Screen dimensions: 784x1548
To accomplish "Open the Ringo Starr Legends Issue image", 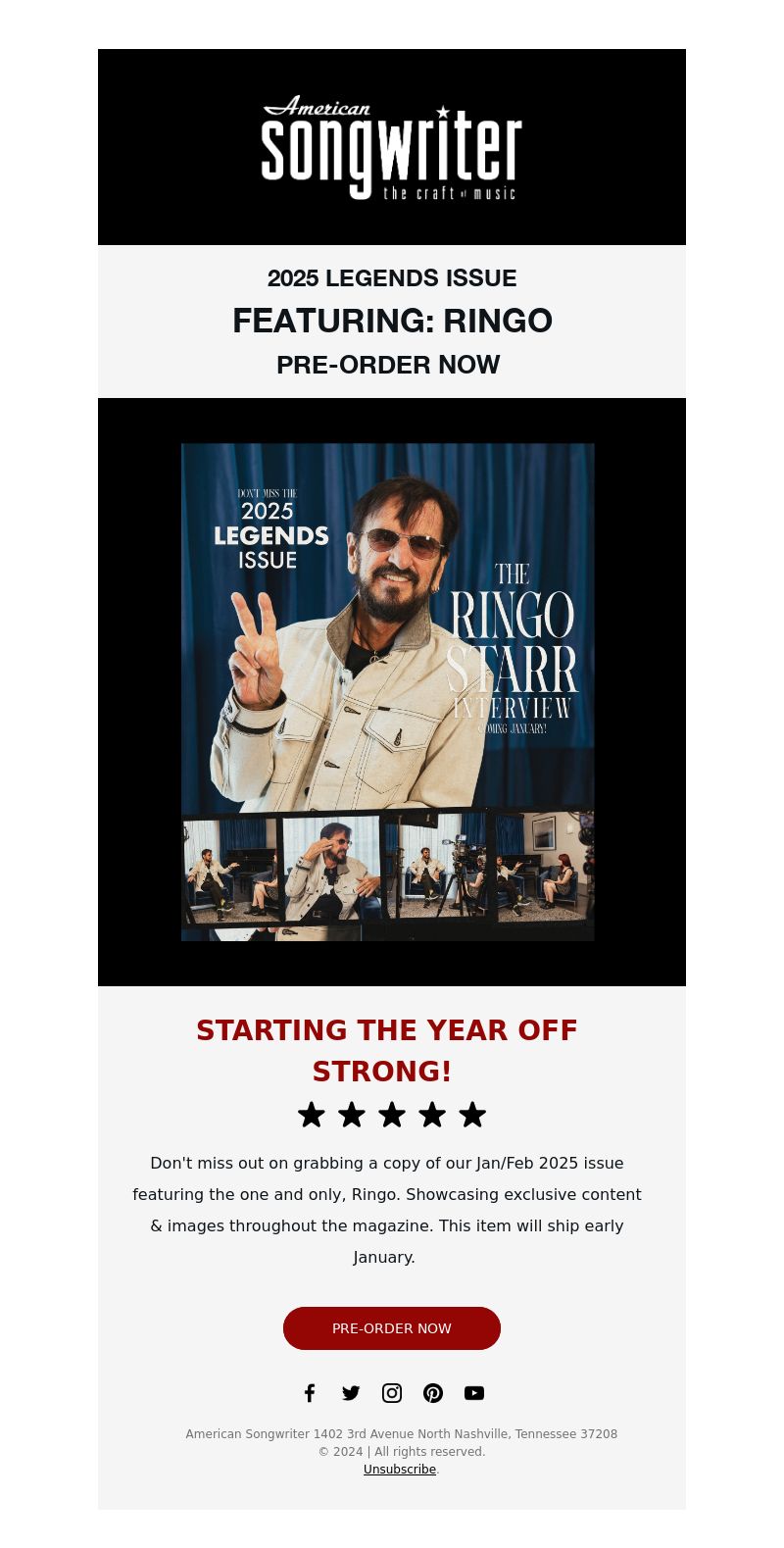I will tap(388, 692).
